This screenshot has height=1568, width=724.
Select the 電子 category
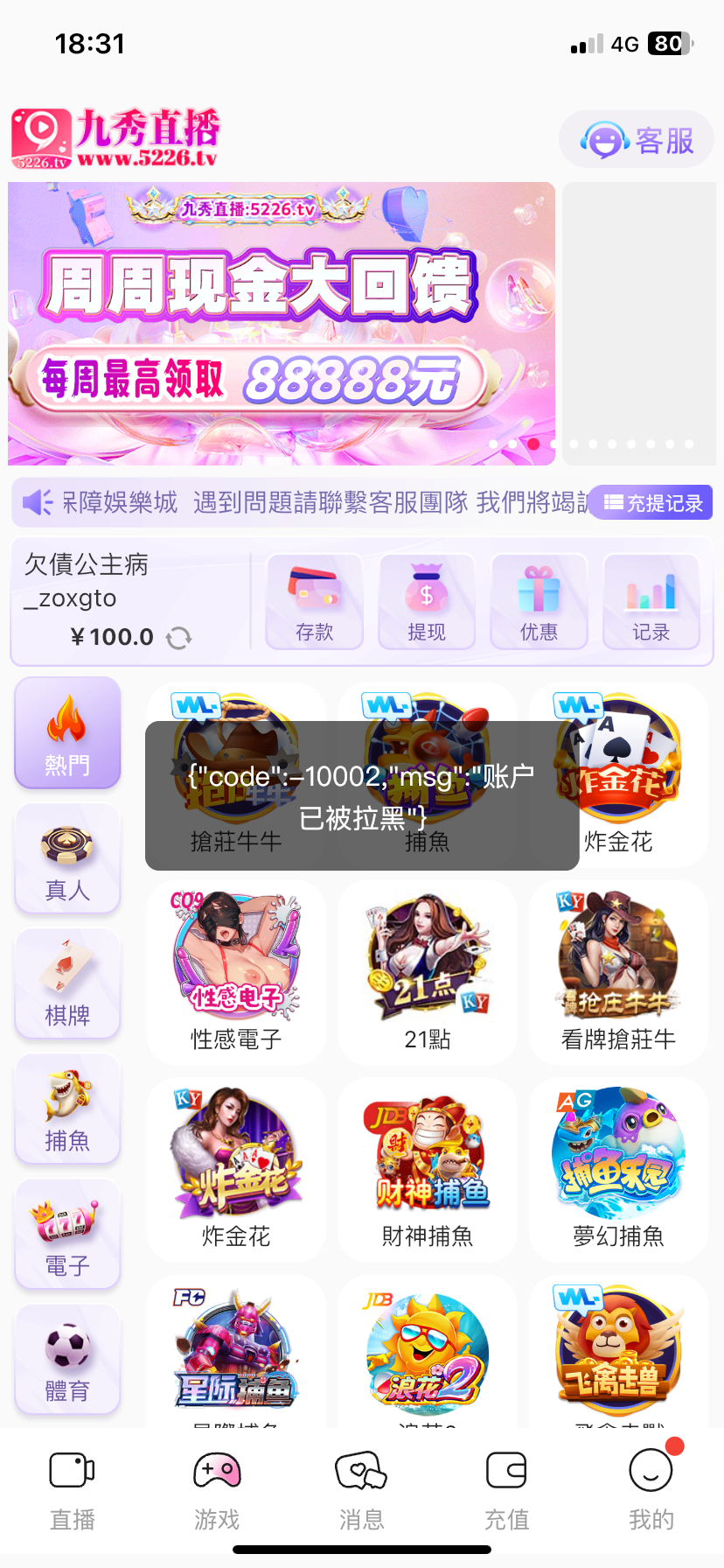[x=67, y=1235]
